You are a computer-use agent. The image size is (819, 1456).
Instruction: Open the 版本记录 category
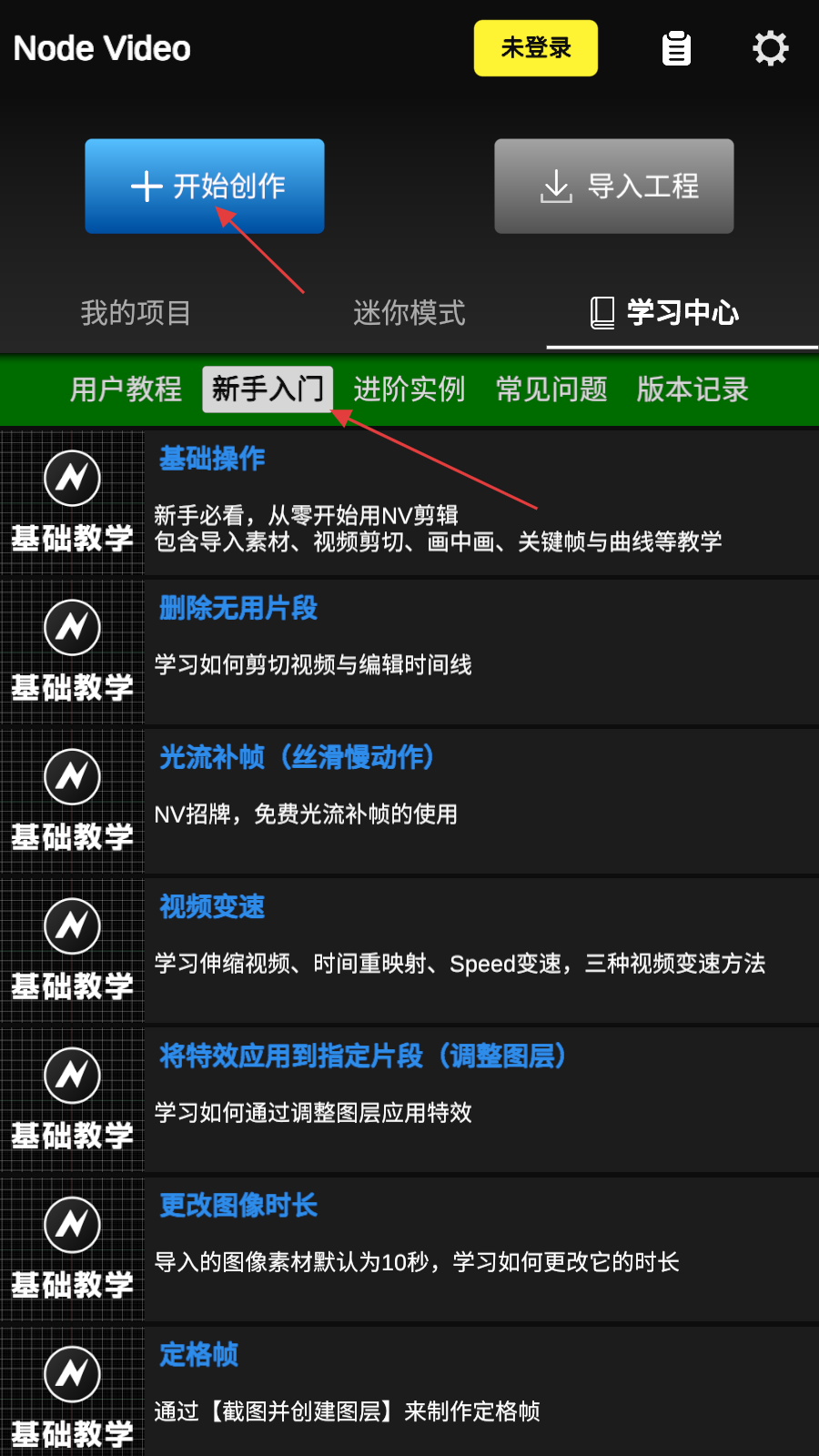click(x=693, y=389)
